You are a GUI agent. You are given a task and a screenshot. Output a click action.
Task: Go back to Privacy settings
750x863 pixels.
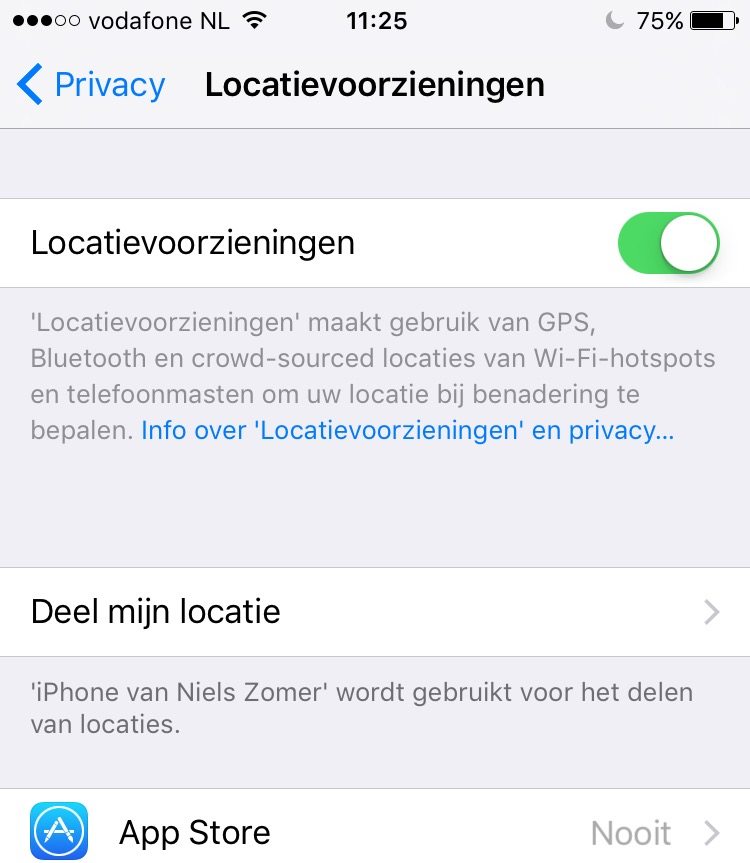(x=90, y=85)
